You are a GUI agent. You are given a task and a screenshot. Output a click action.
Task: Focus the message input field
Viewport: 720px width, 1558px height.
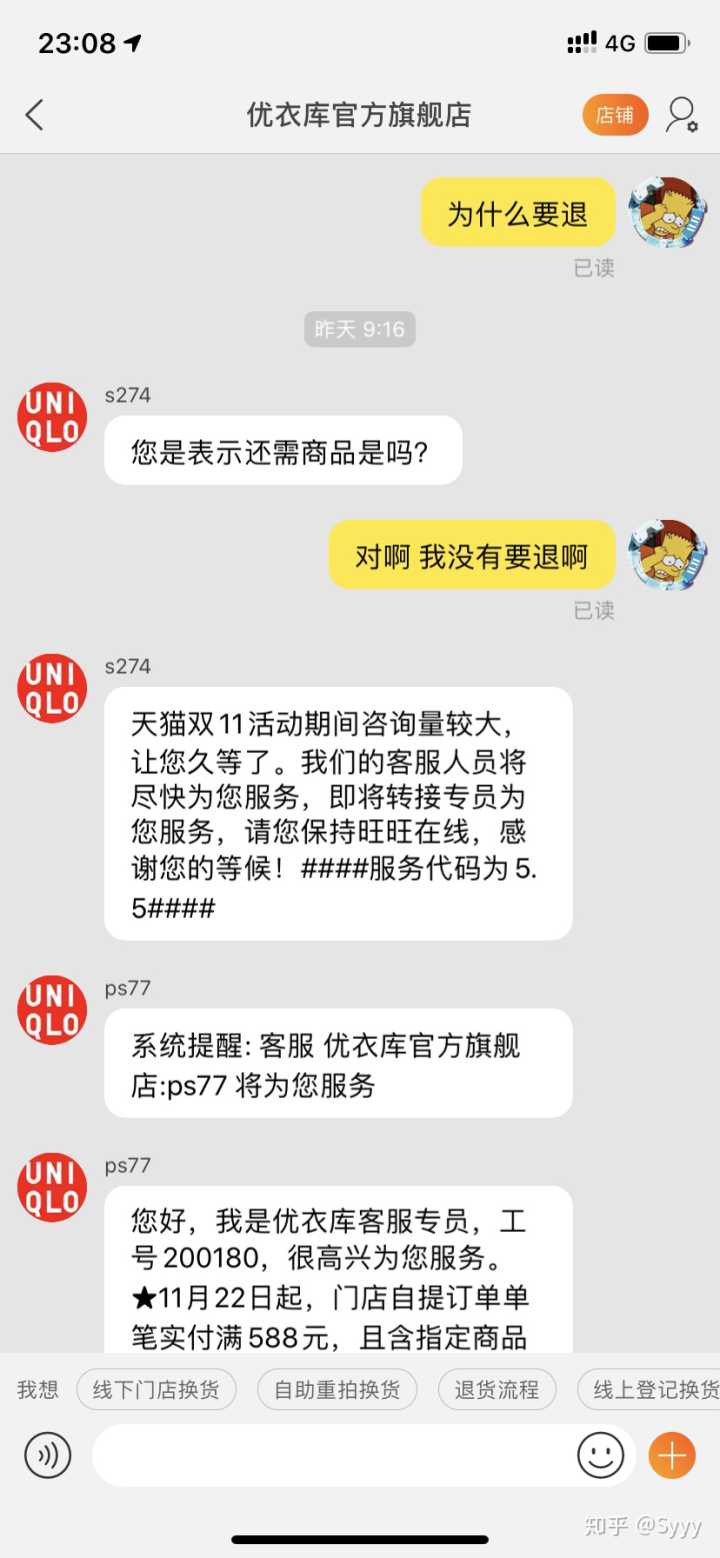(x=330, y=1455)
